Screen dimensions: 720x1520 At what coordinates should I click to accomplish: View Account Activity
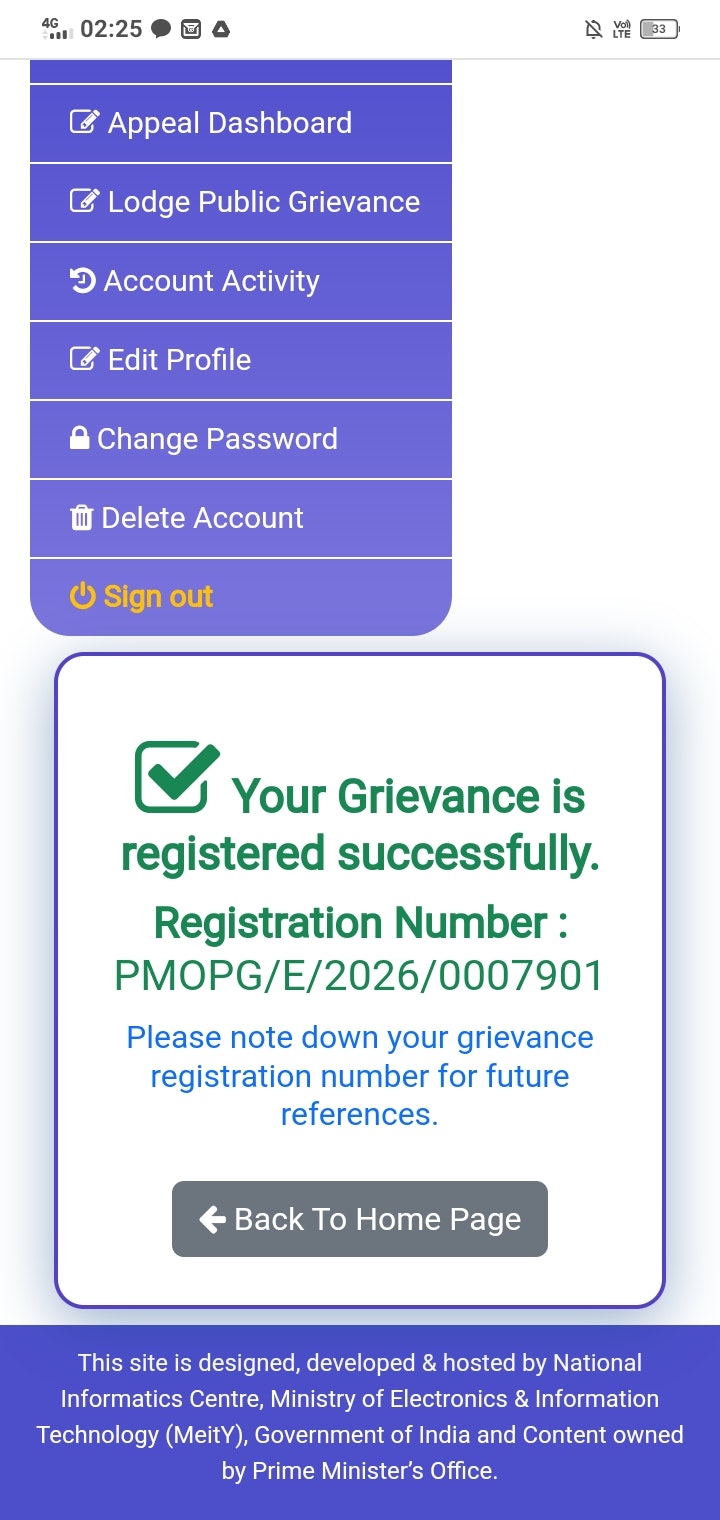(240, 281)
